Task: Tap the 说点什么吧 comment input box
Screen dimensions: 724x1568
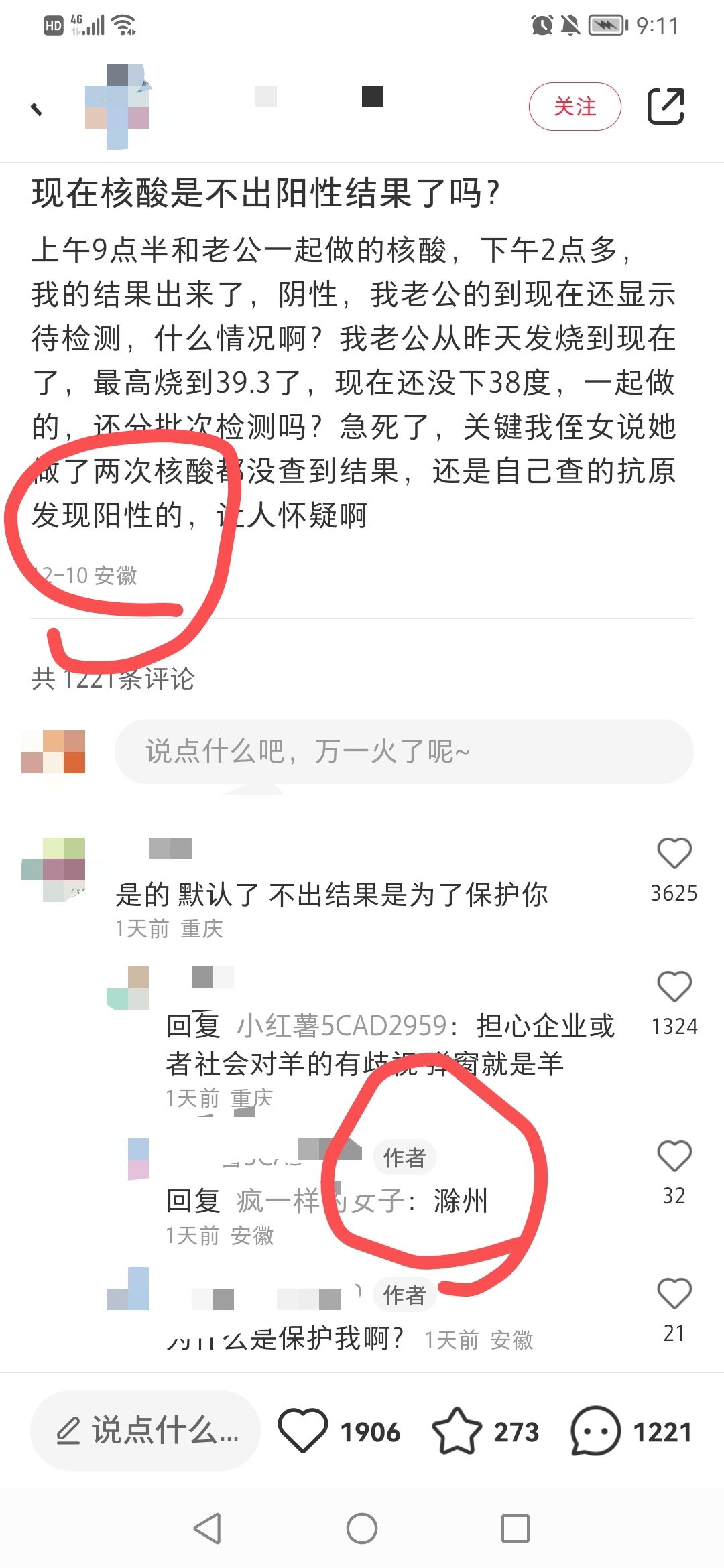Action: click(404, 751)
